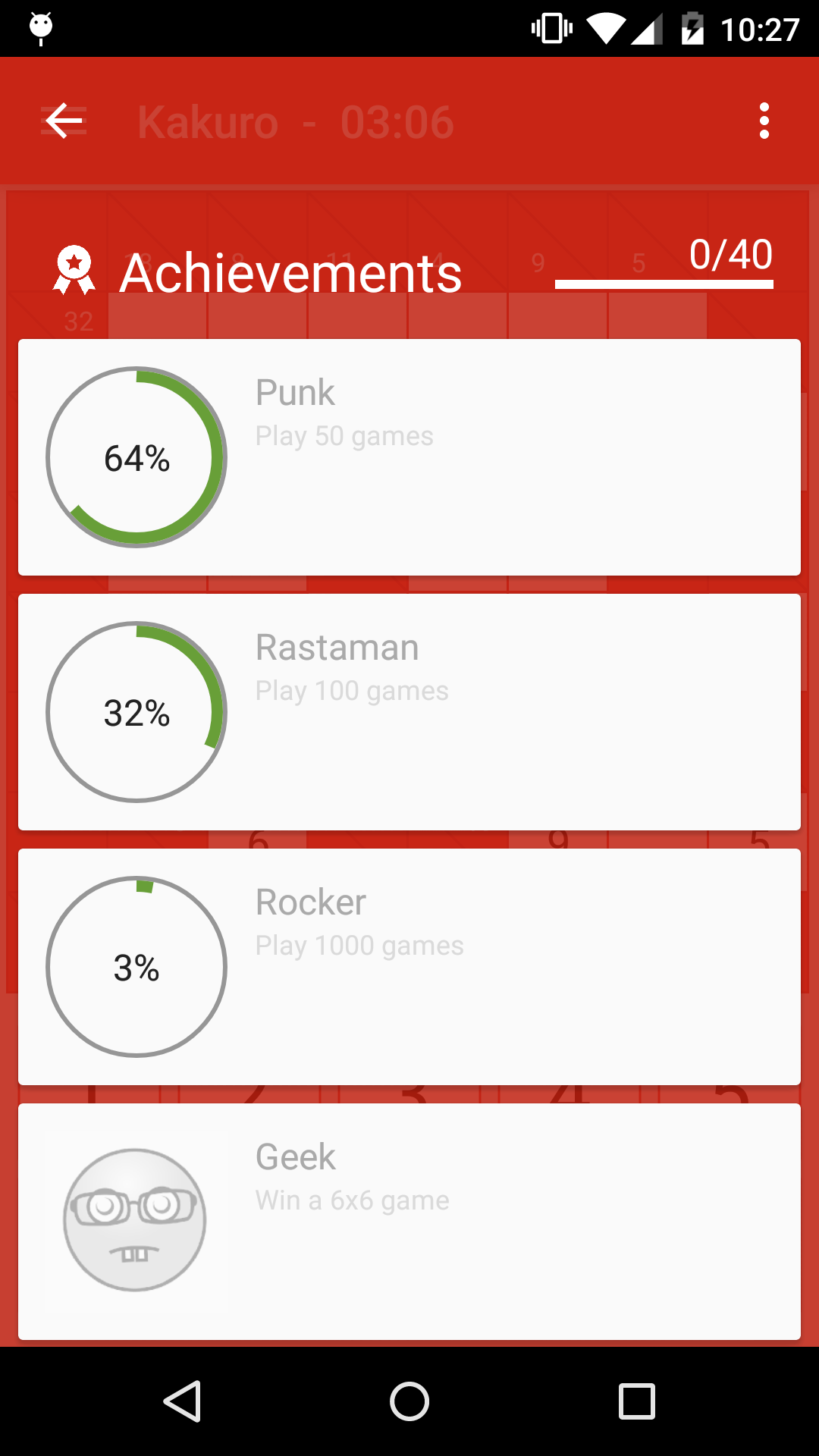Tap the Geek achievement card
The image size is (819, 1456).
(409, 1222)
